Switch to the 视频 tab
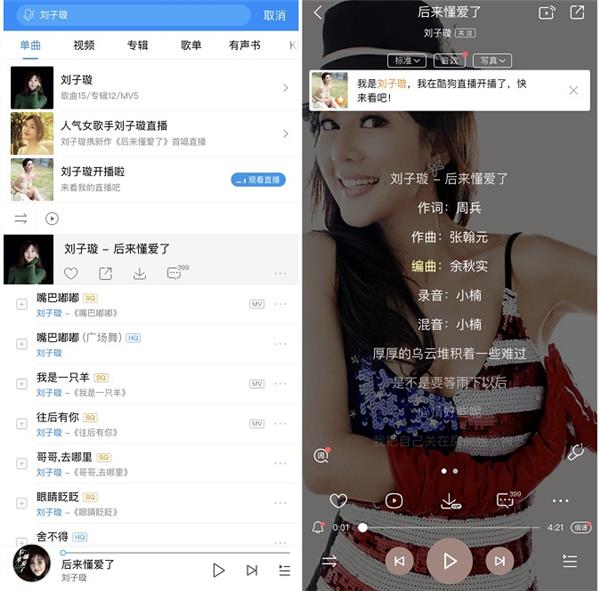Viewport: 600px width, 591px height. (84, 45)
